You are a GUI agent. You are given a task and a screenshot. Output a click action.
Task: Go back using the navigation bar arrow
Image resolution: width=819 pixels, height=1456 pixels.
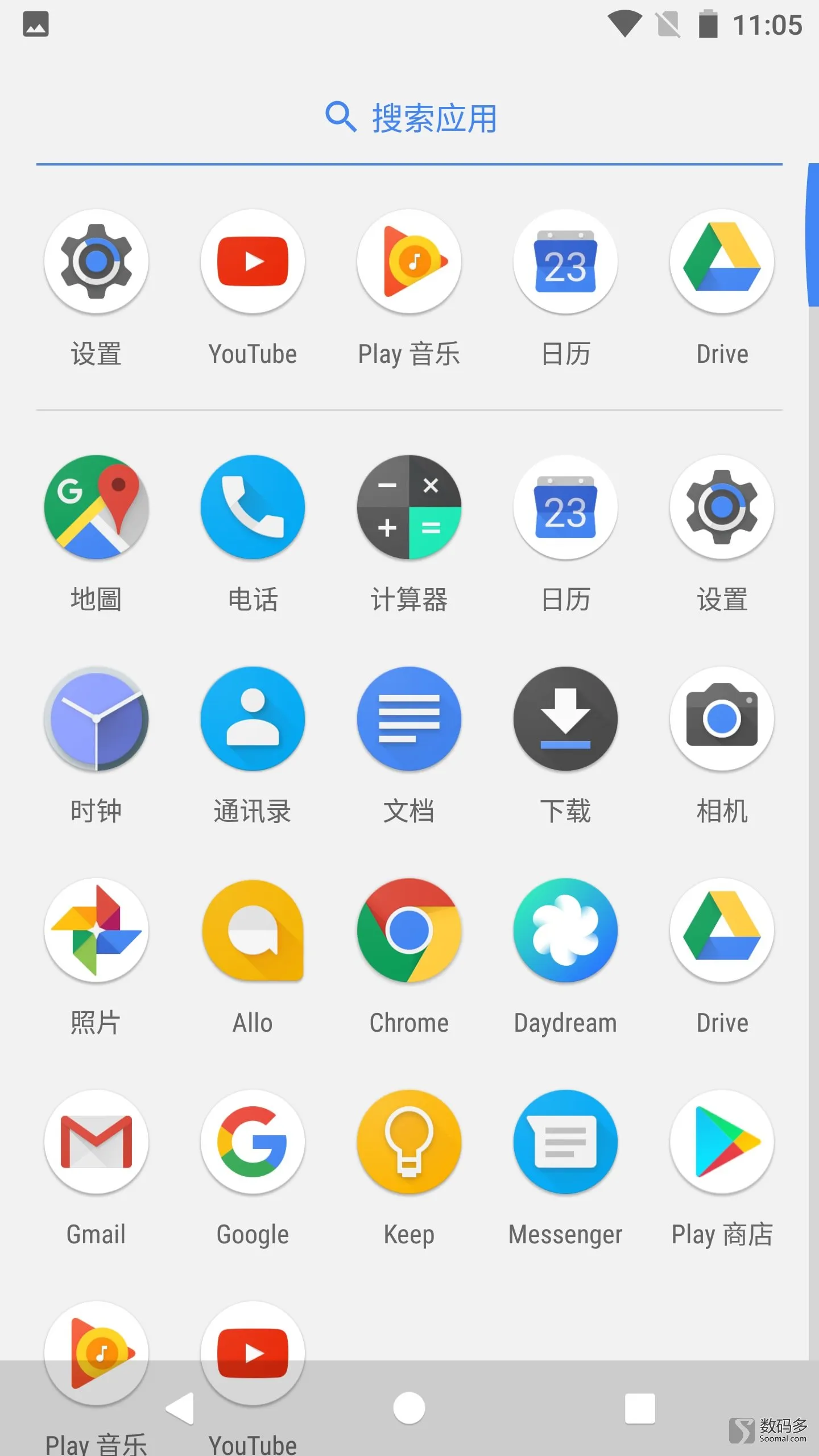[x=180, y=1408]
